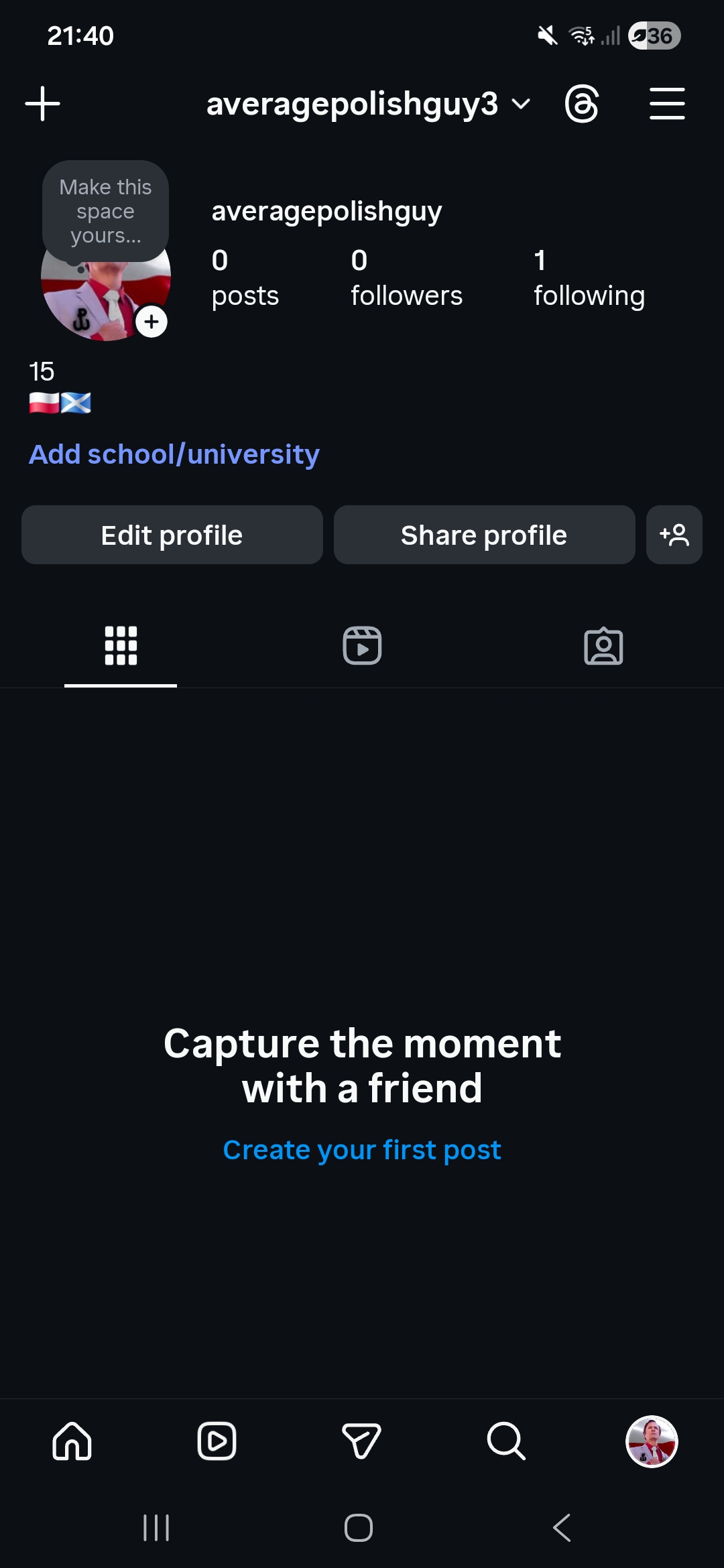
Task: Open the hamburger settings menu
Action: pos(667,104)
